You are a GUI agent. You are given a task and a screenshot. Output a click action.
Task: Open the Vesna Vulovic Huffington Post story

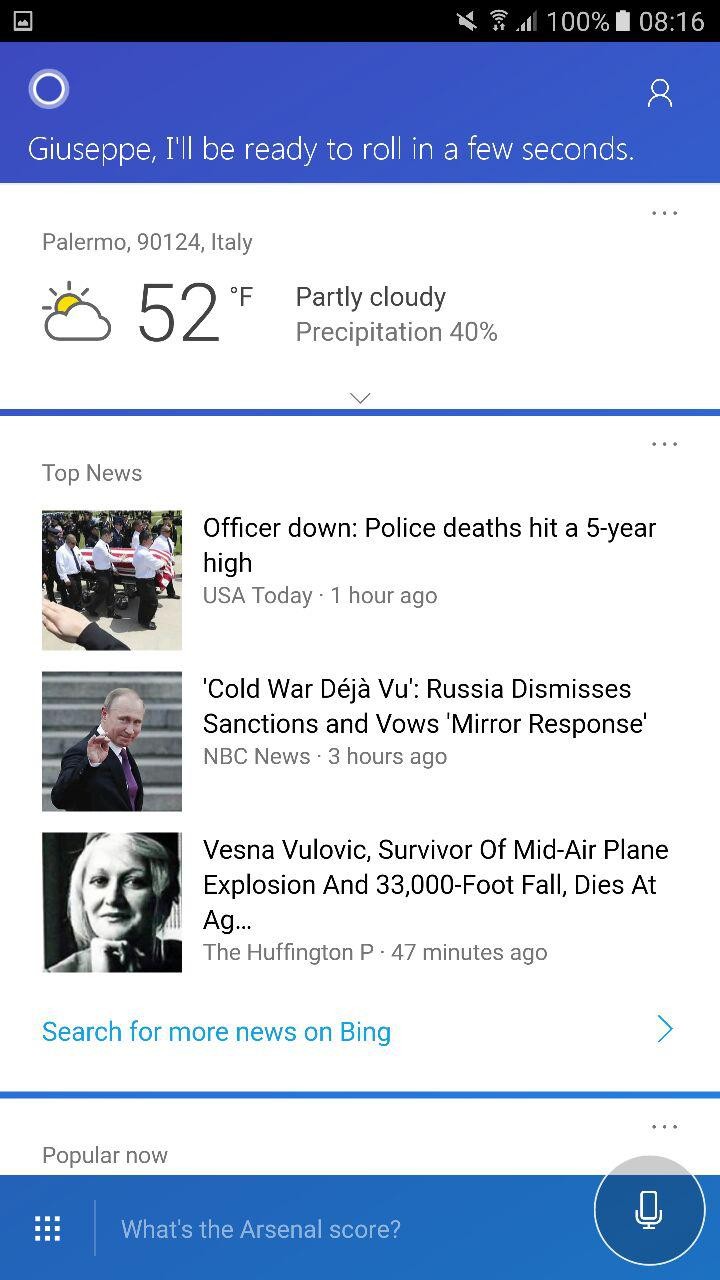click(360, 902)
